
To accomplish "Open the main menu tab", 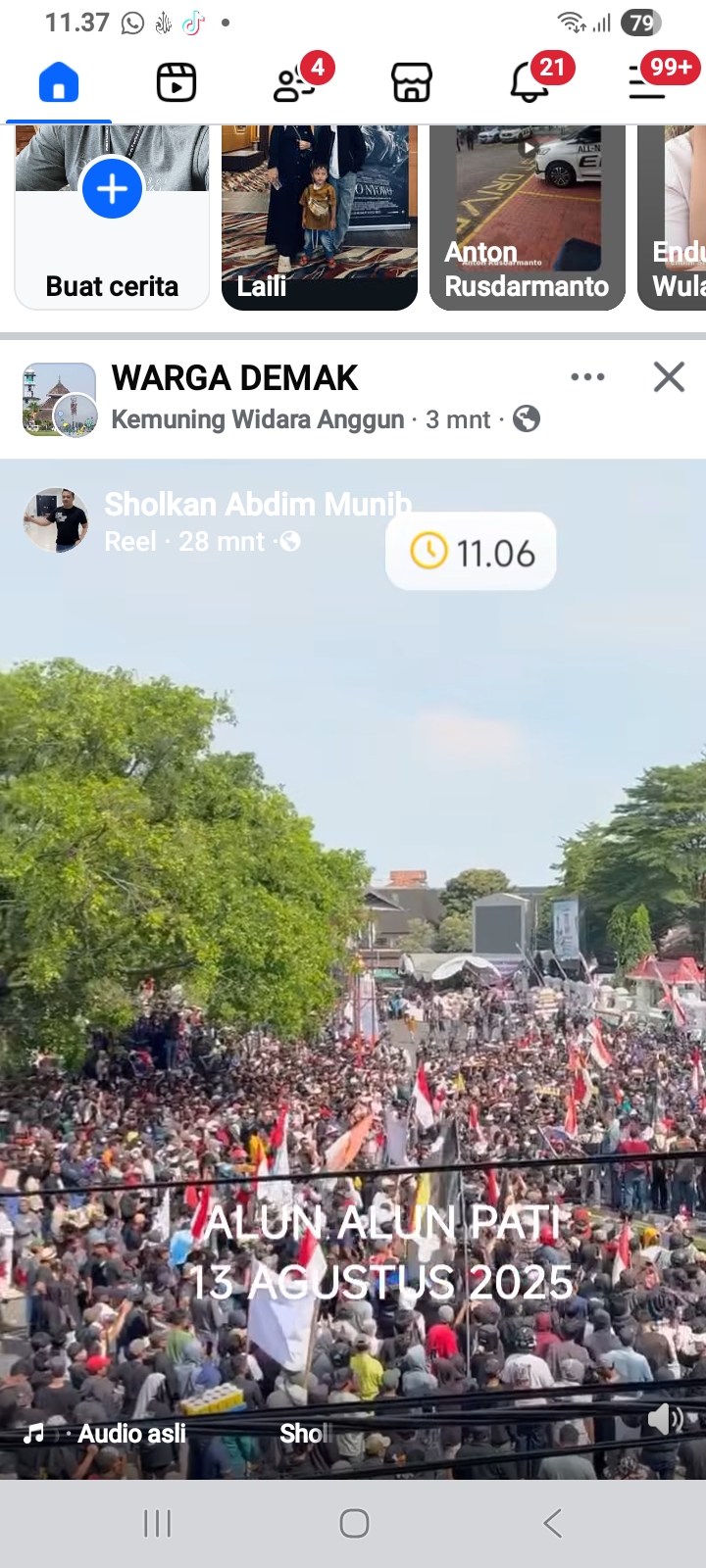I will tap(647, 82).
